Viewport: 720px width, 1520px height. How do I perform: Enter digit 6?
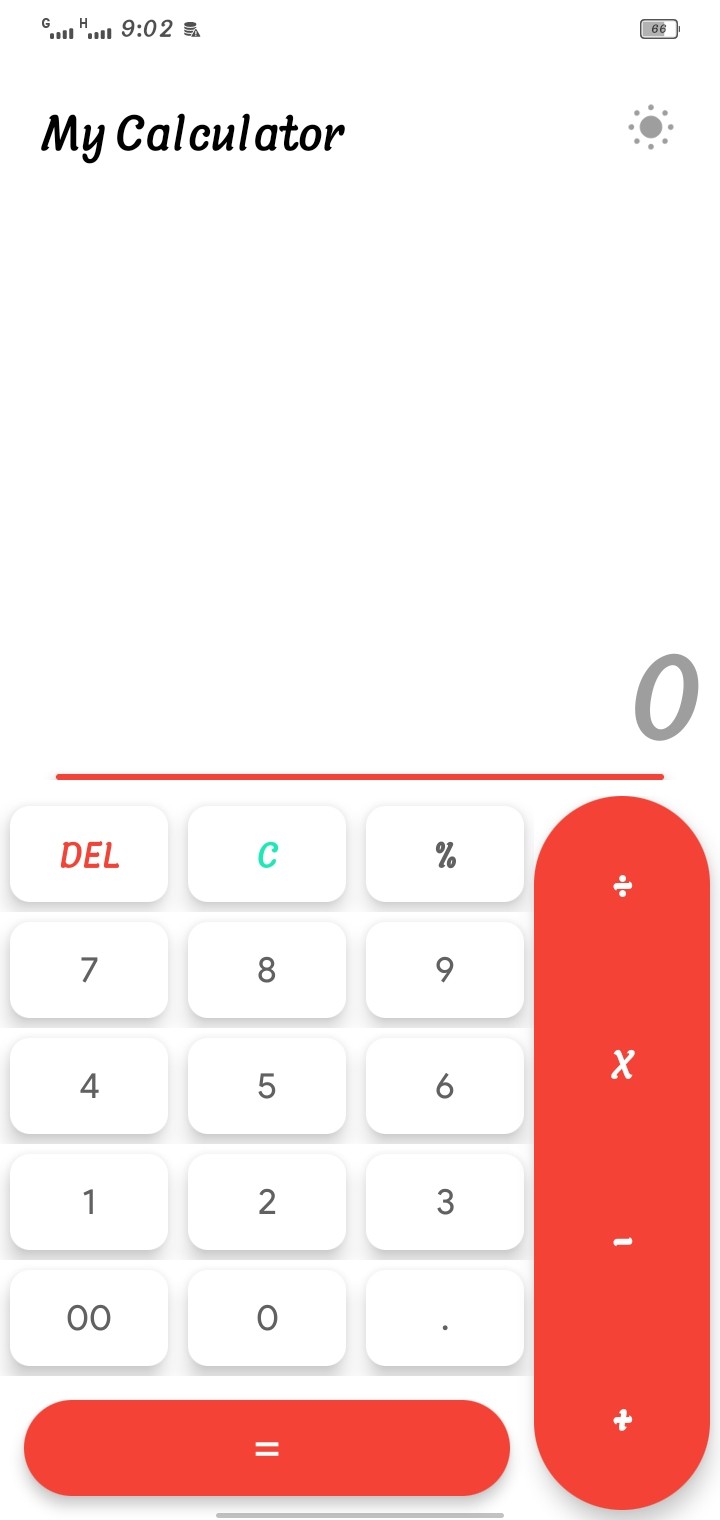coord(445,1086)
